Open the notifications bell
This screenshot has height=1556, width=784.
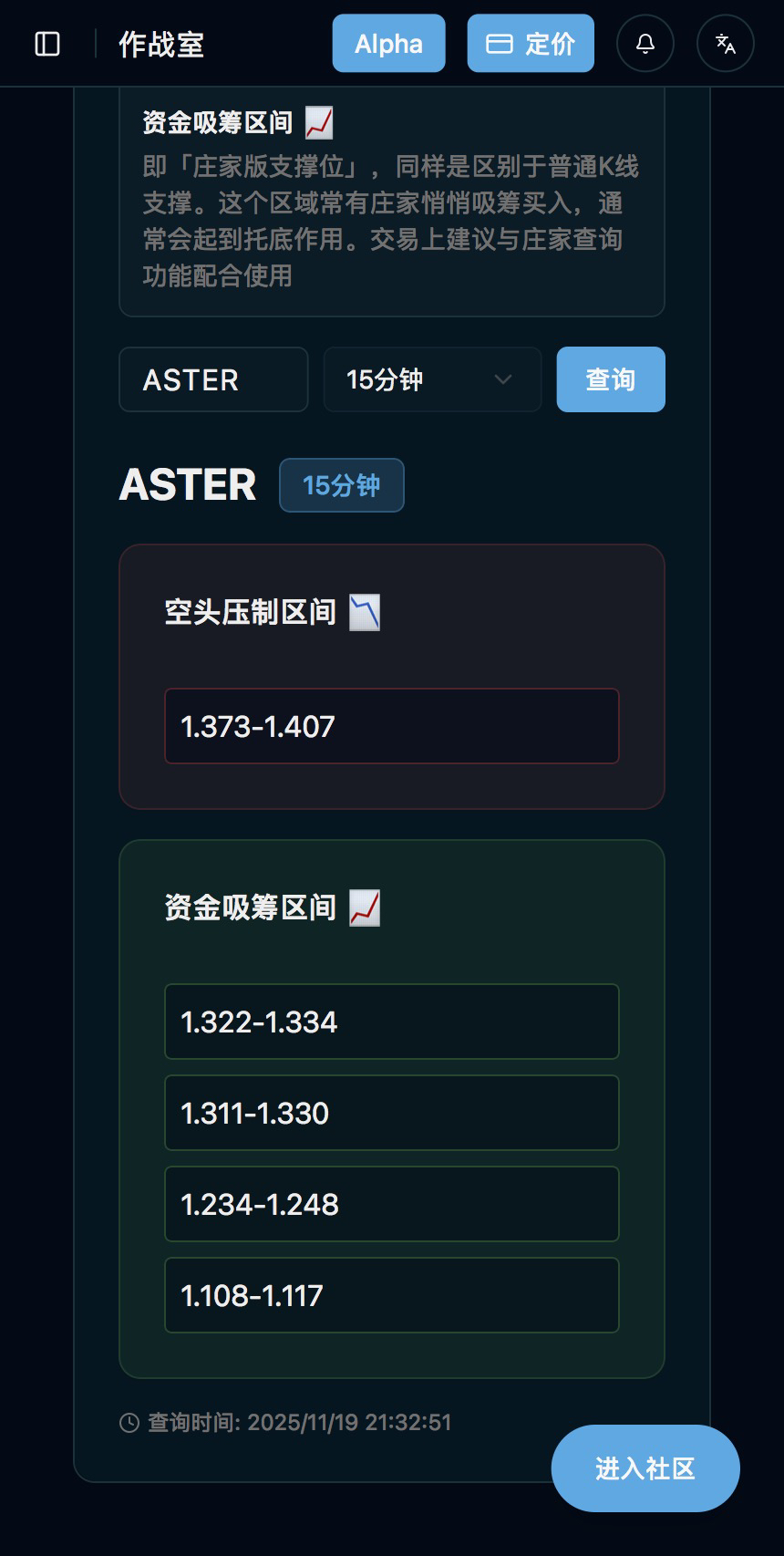coord(645,44)
